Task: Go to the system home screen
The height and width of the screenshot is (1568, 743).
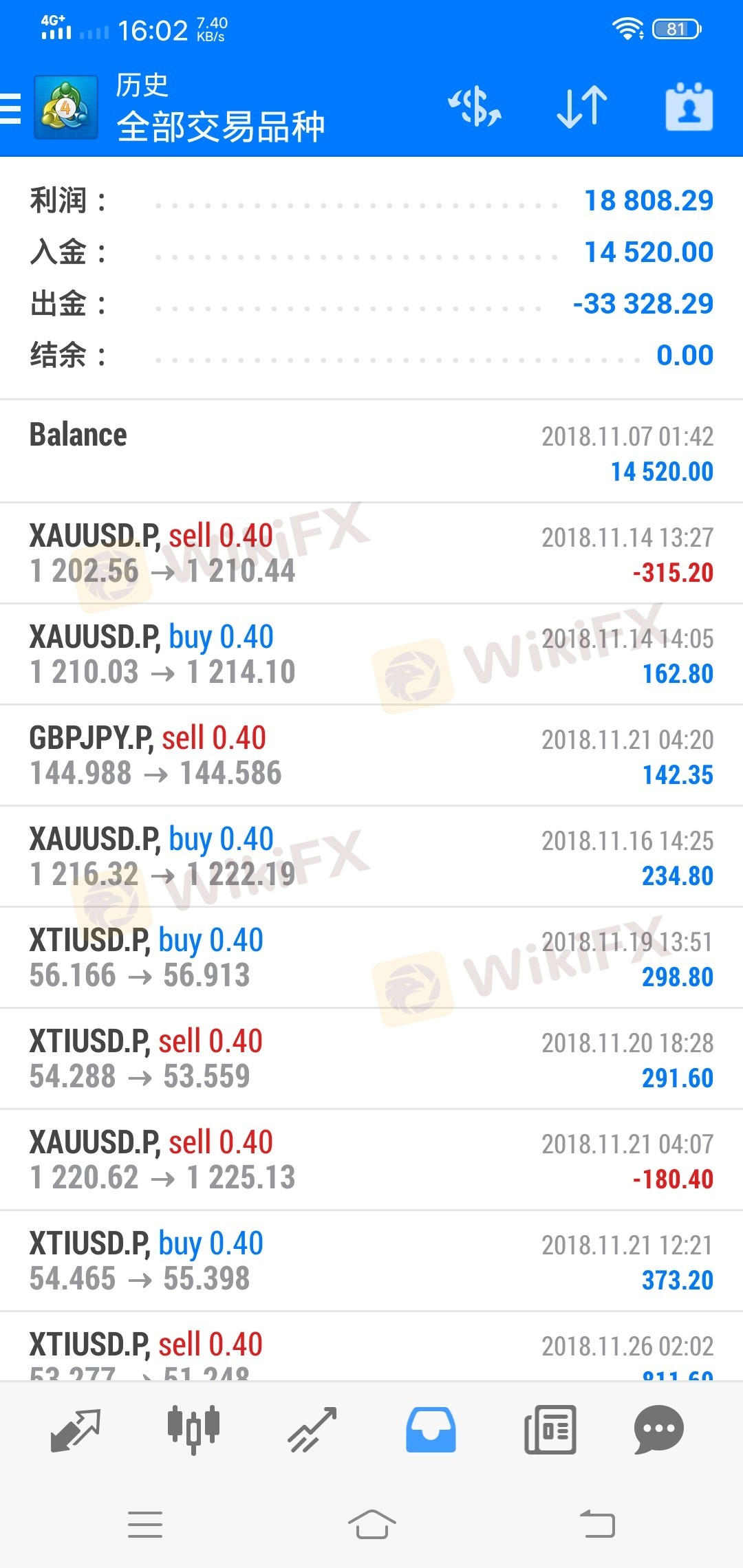Action: click(x=371, y=1524)
